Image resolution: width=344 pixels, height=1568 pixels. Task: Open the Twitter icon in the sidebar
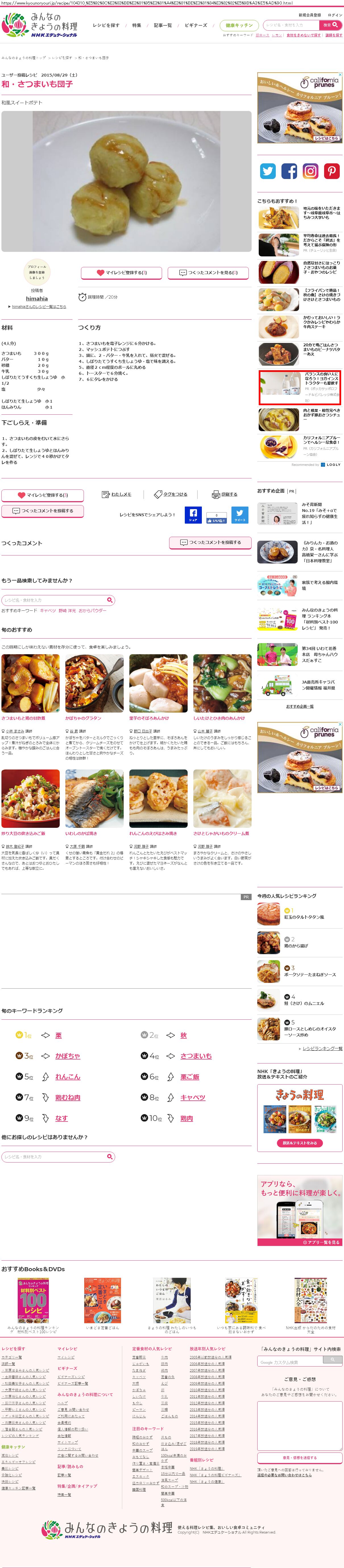click(268, 171)
